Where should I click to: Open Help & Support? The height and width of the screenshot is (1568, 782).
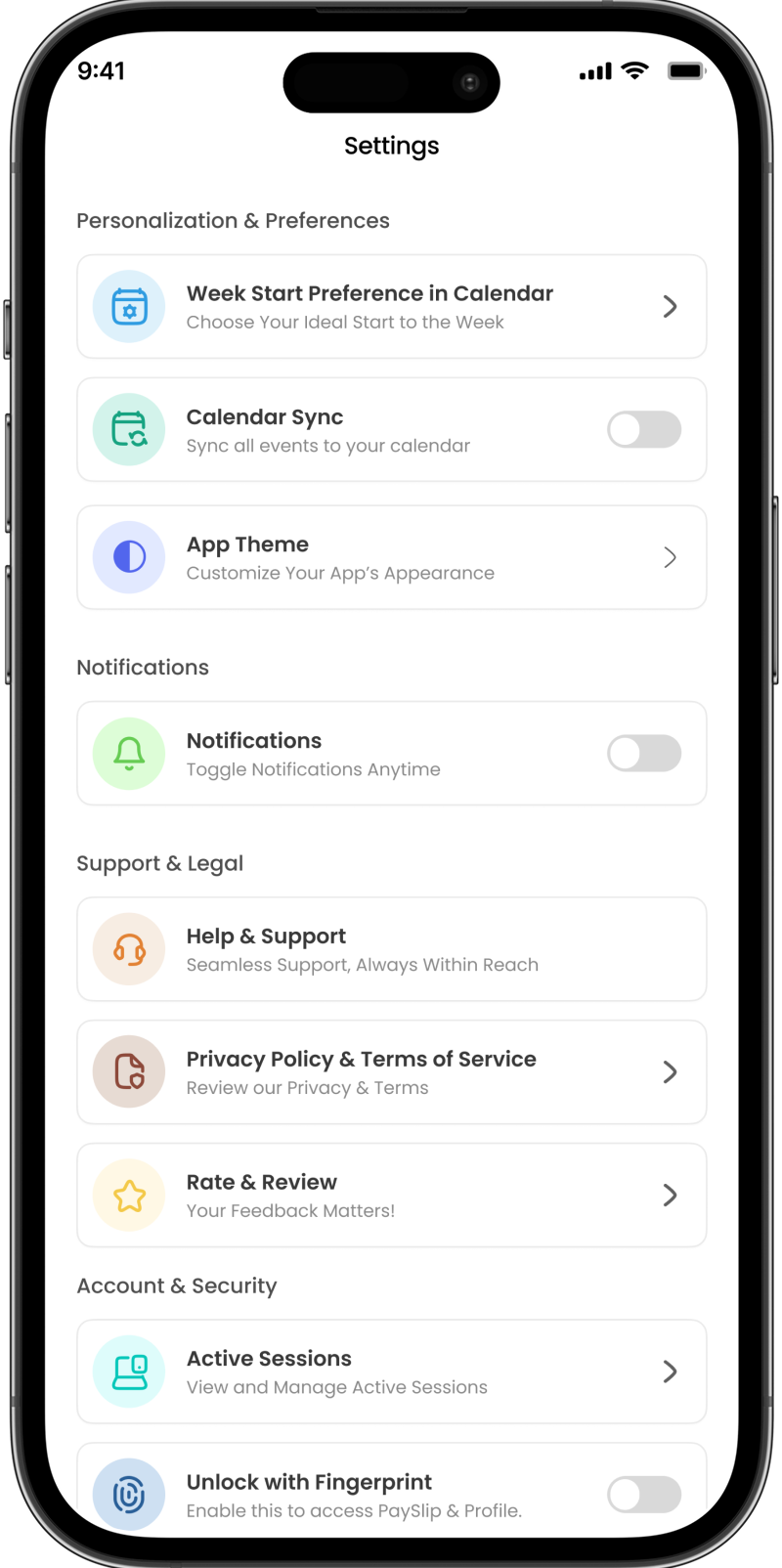click(391, 949)
